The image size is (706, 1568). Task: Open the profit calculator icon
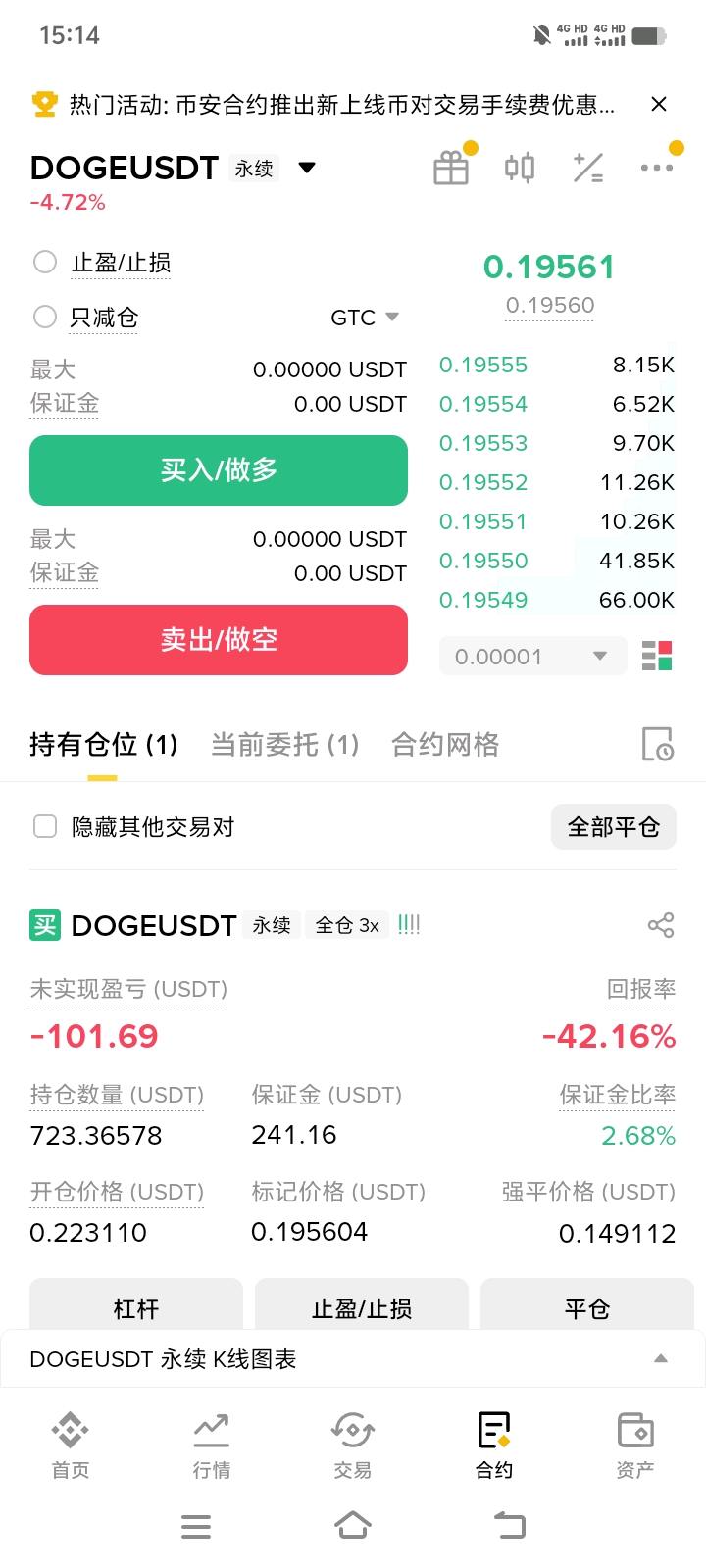pos(588,168)
